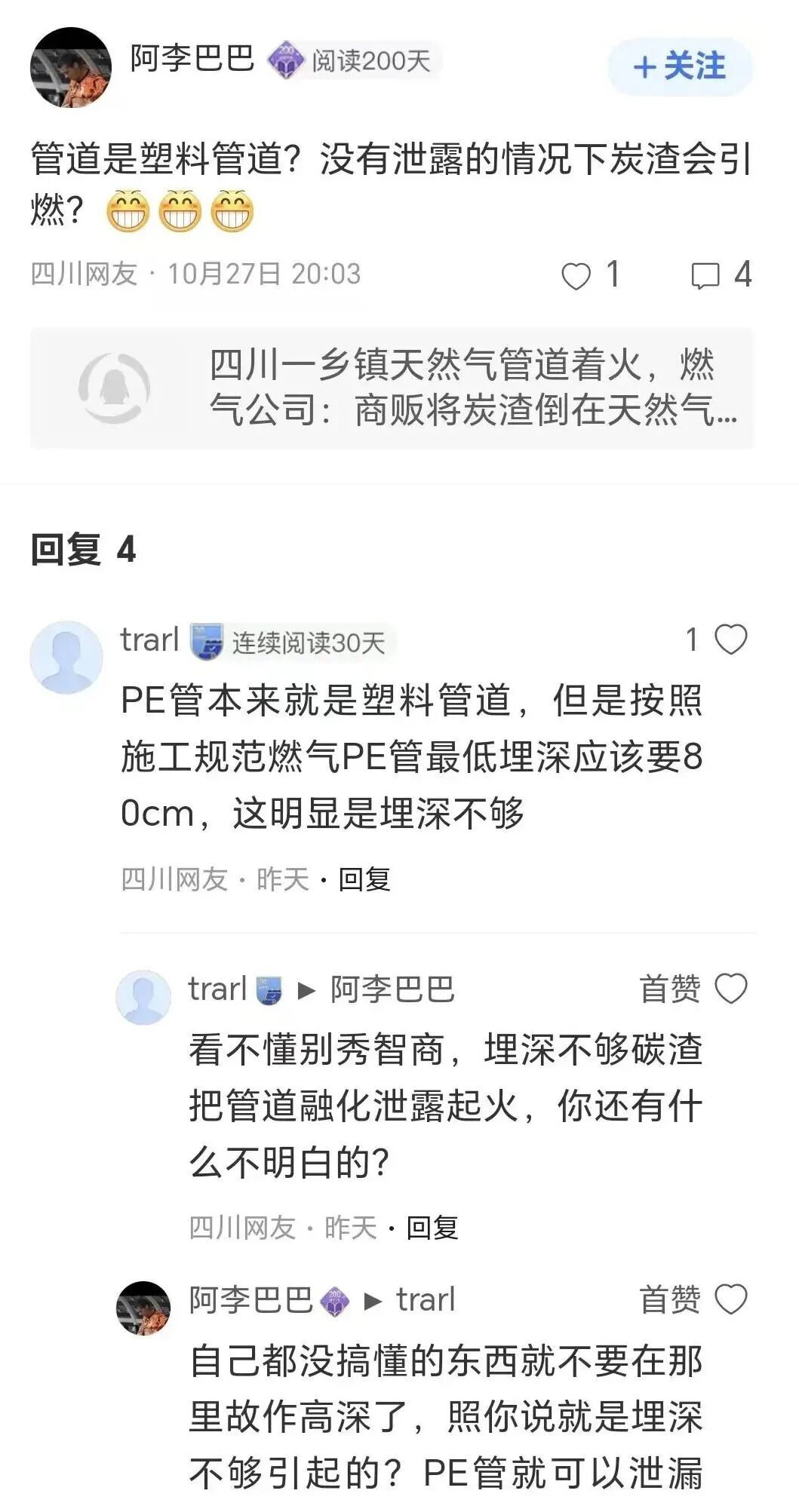
Task: Reply to trarl's 看不懂别秀智商 comment
Action: (432, 1228)
